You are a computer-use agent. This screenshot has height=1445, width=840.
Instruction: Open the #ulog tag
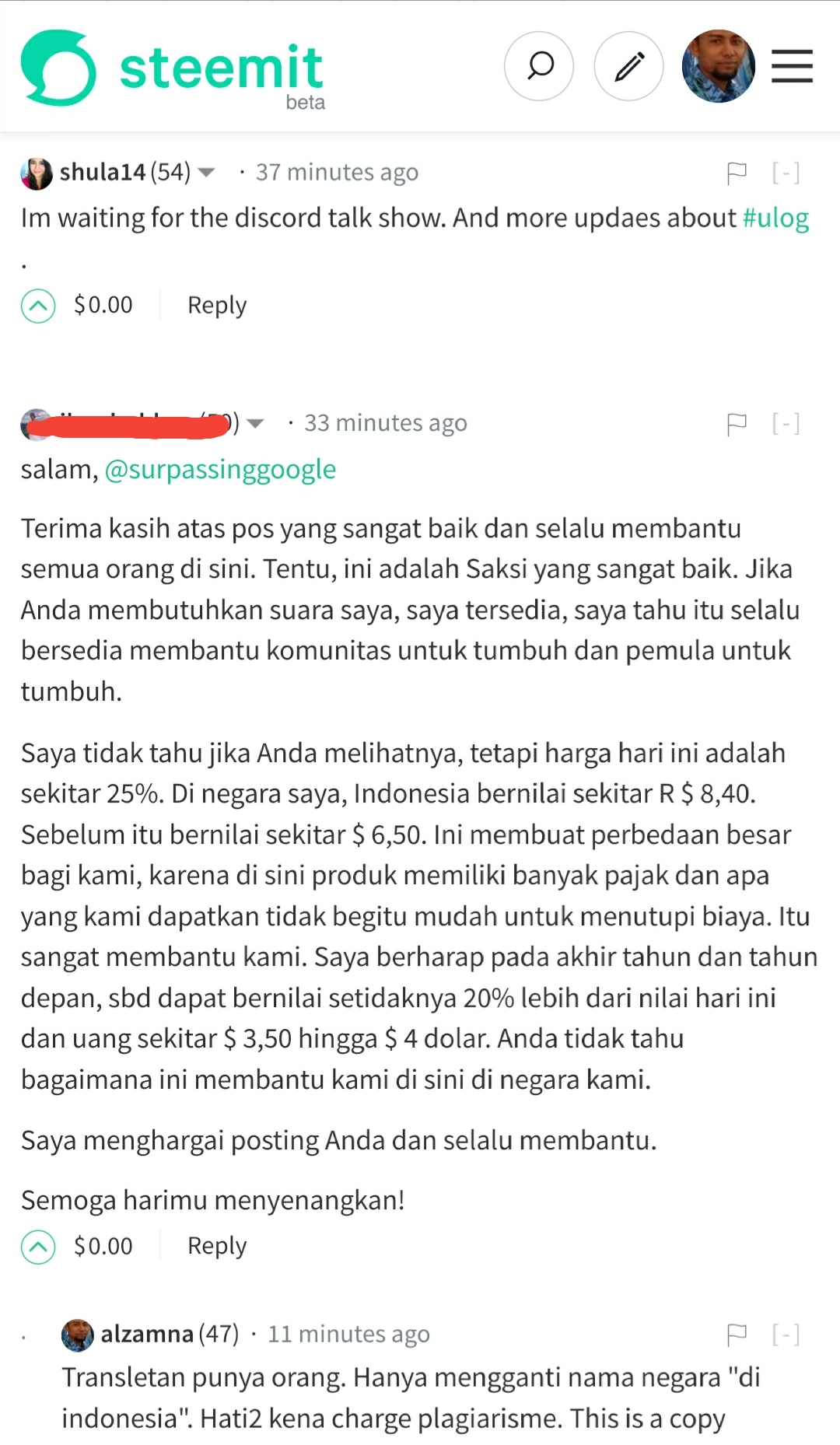point(775,218)
